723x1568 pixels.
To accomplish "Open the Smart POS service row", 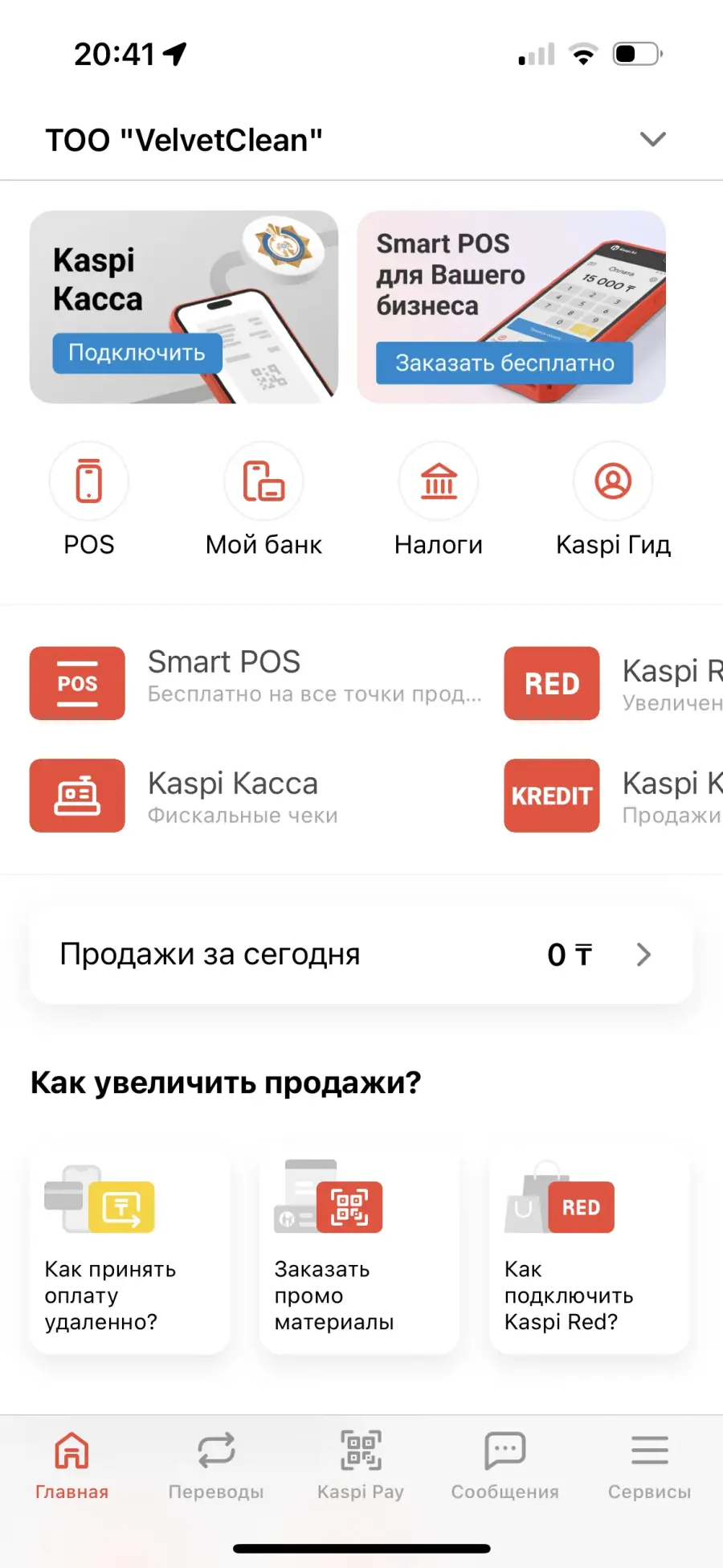I will click(x=257, y=683).
